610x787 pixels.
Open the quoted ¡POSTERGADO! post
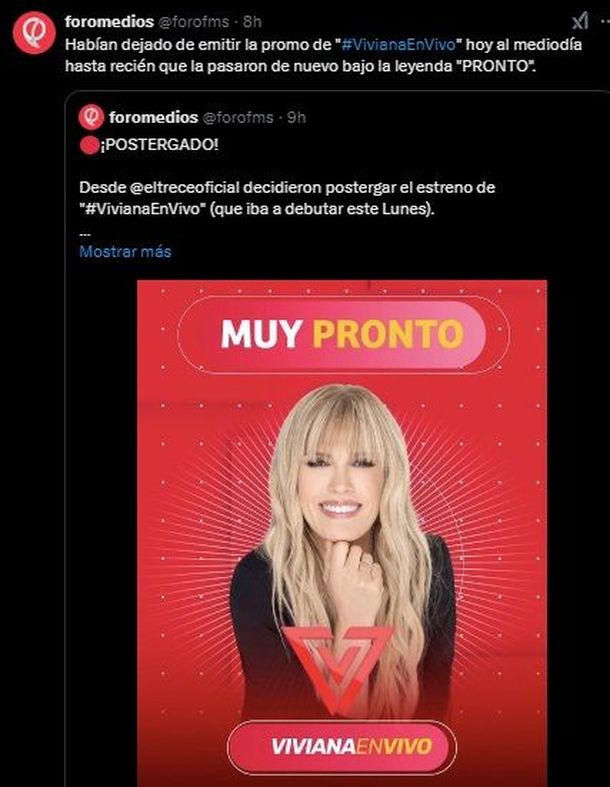pos(300,188)
